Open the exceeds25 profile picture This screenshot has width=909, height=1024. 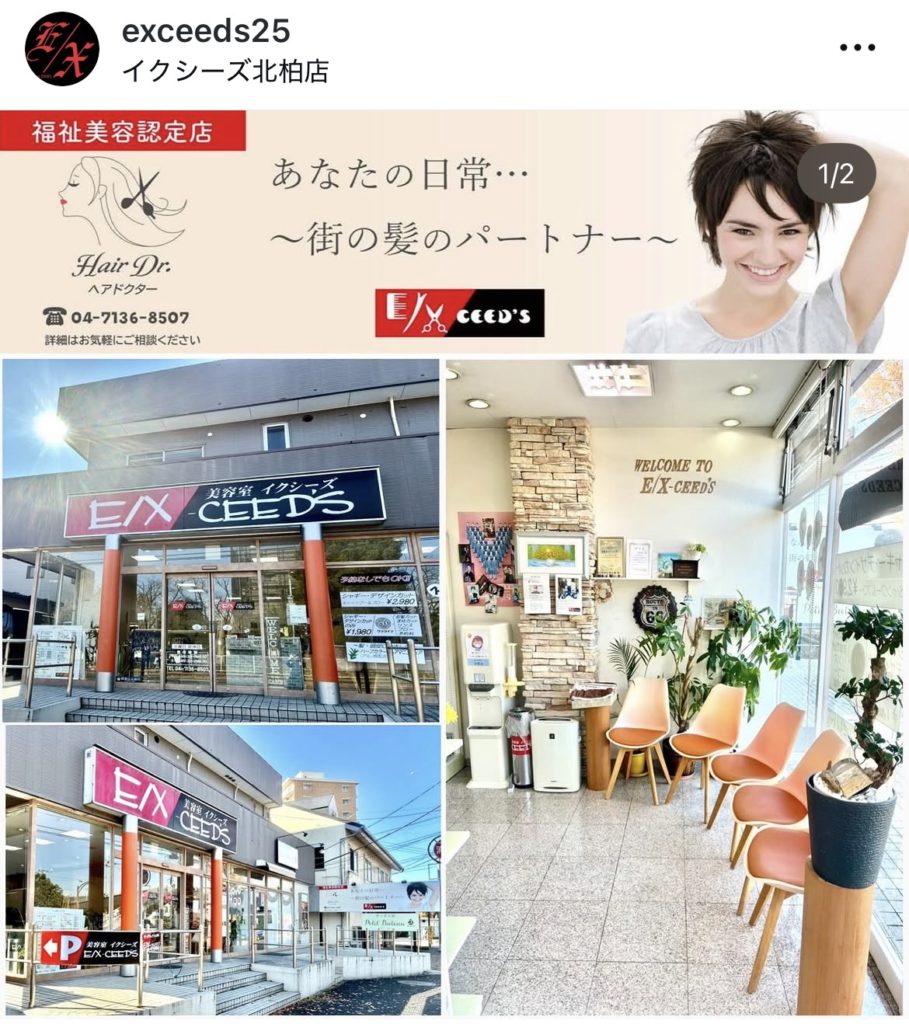coord(62,49)
